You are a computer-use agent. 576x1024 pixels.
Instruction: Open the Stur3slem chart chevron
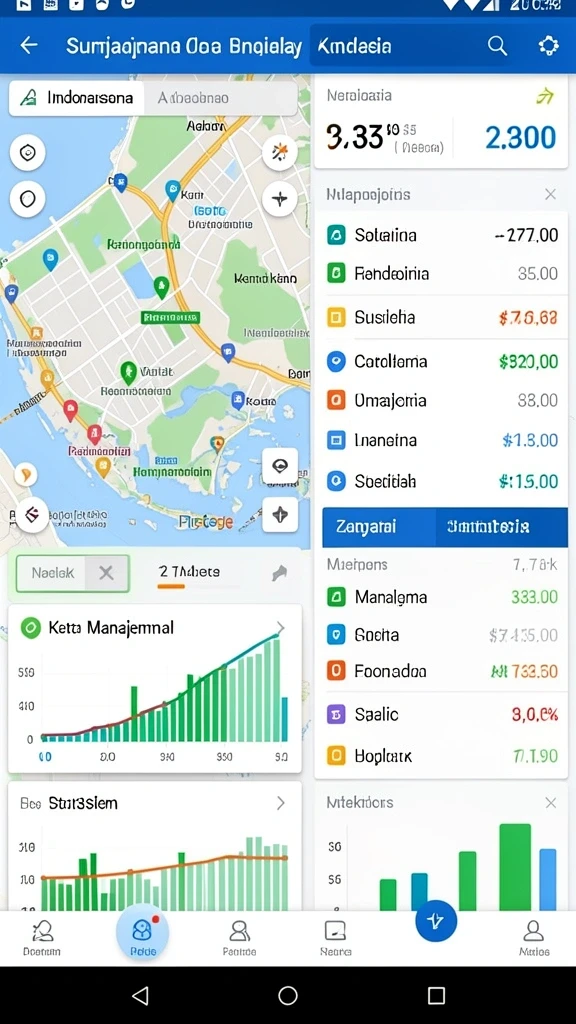point(281,803)
